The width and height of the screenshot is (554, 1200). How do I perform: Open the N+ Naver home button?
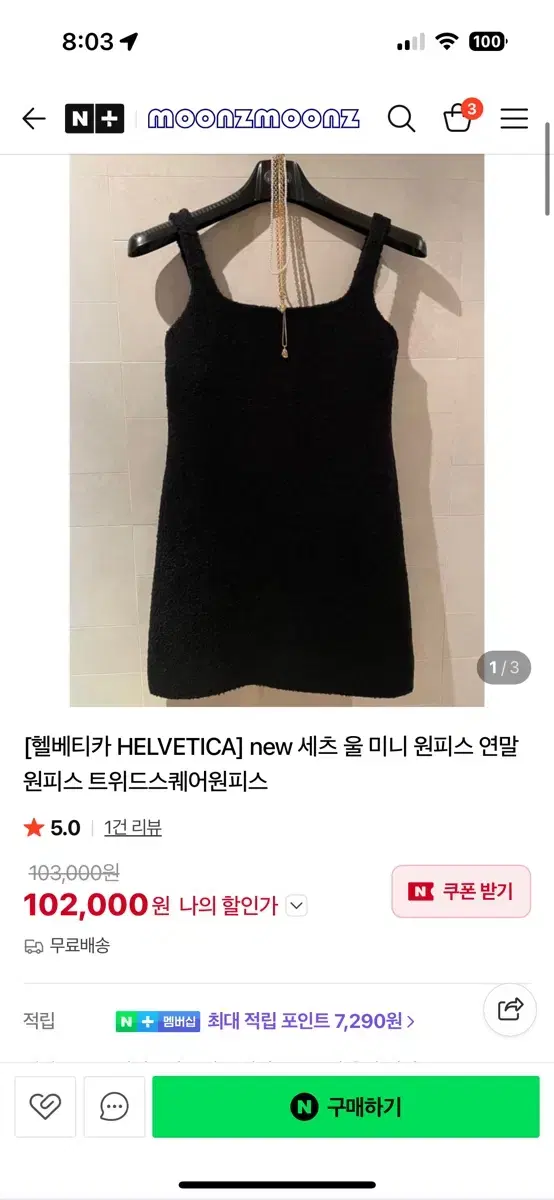point(94,119)
